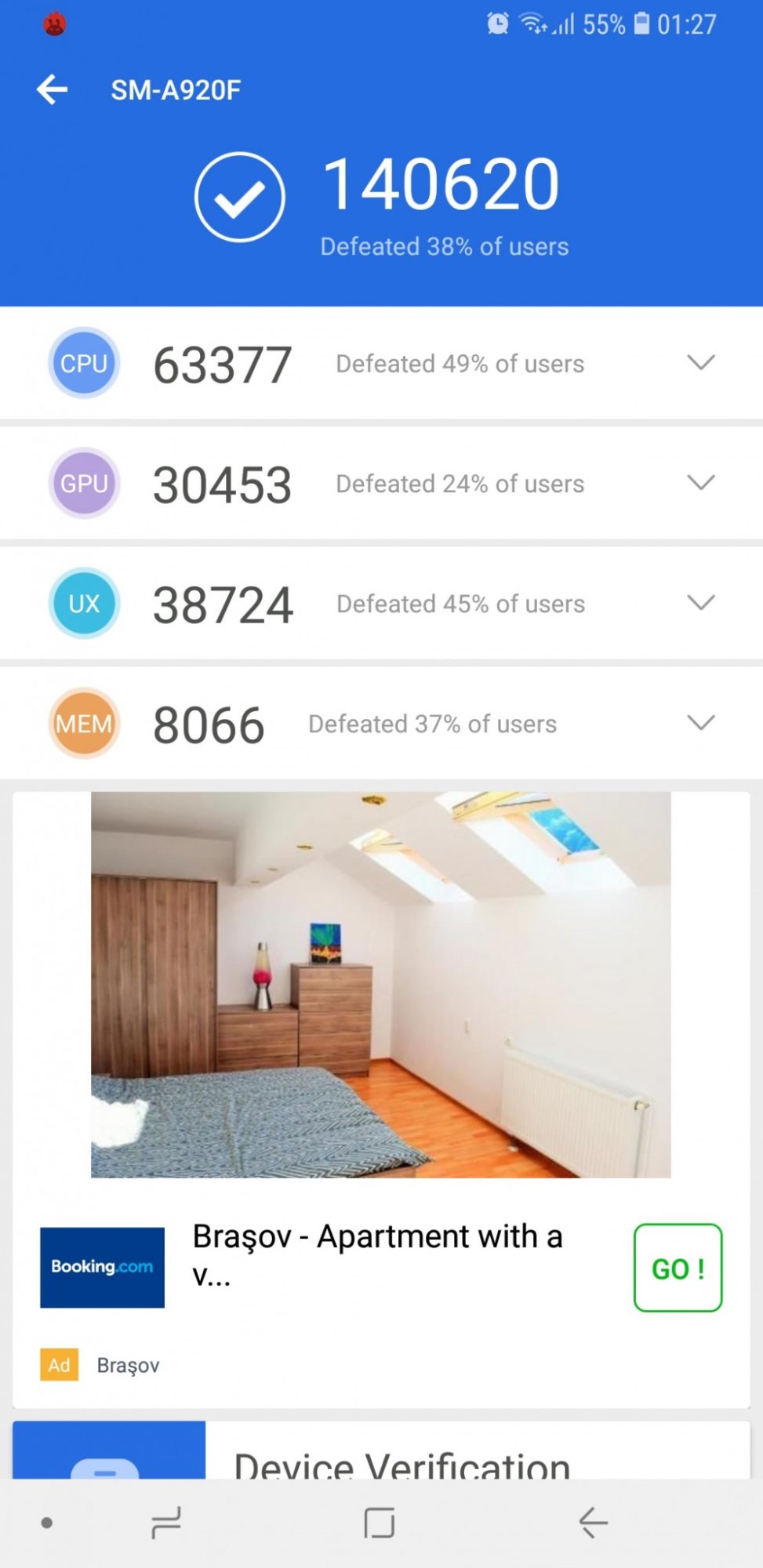Expand the GPU score details

700,483
